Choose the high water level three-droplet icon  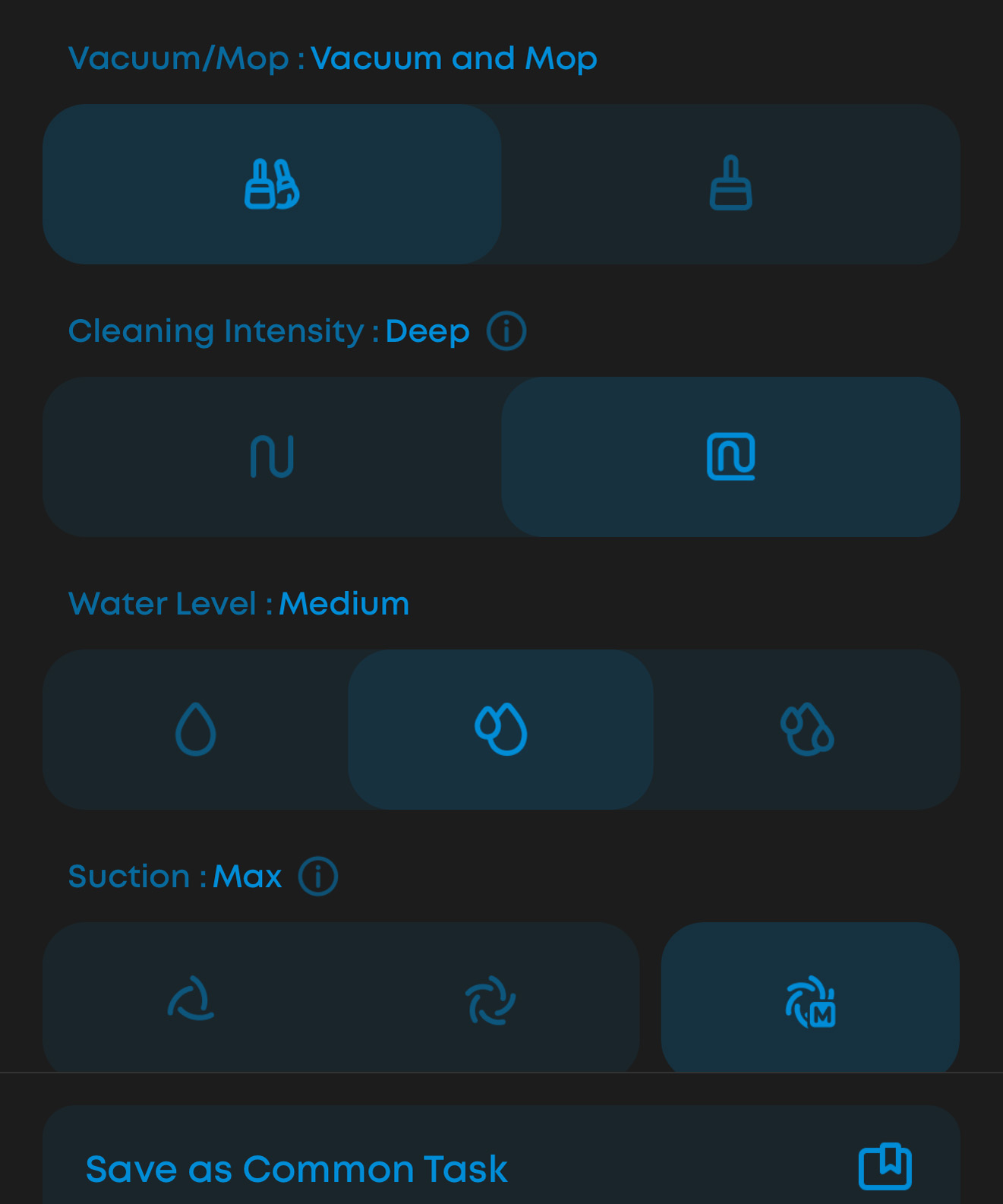click(x=806, y=728)
